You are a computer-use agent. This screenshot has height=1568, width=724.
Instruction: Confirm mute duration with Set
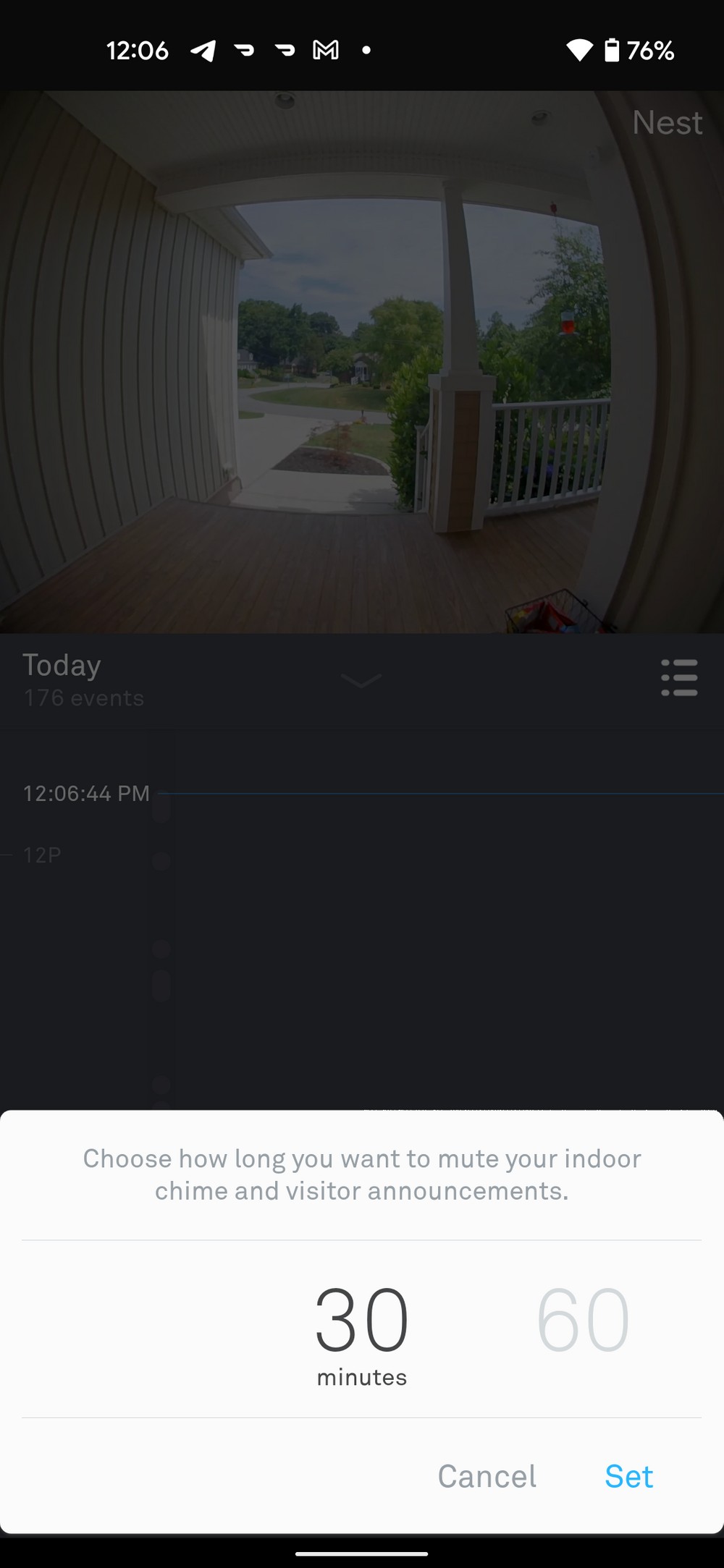point(628,1476)
